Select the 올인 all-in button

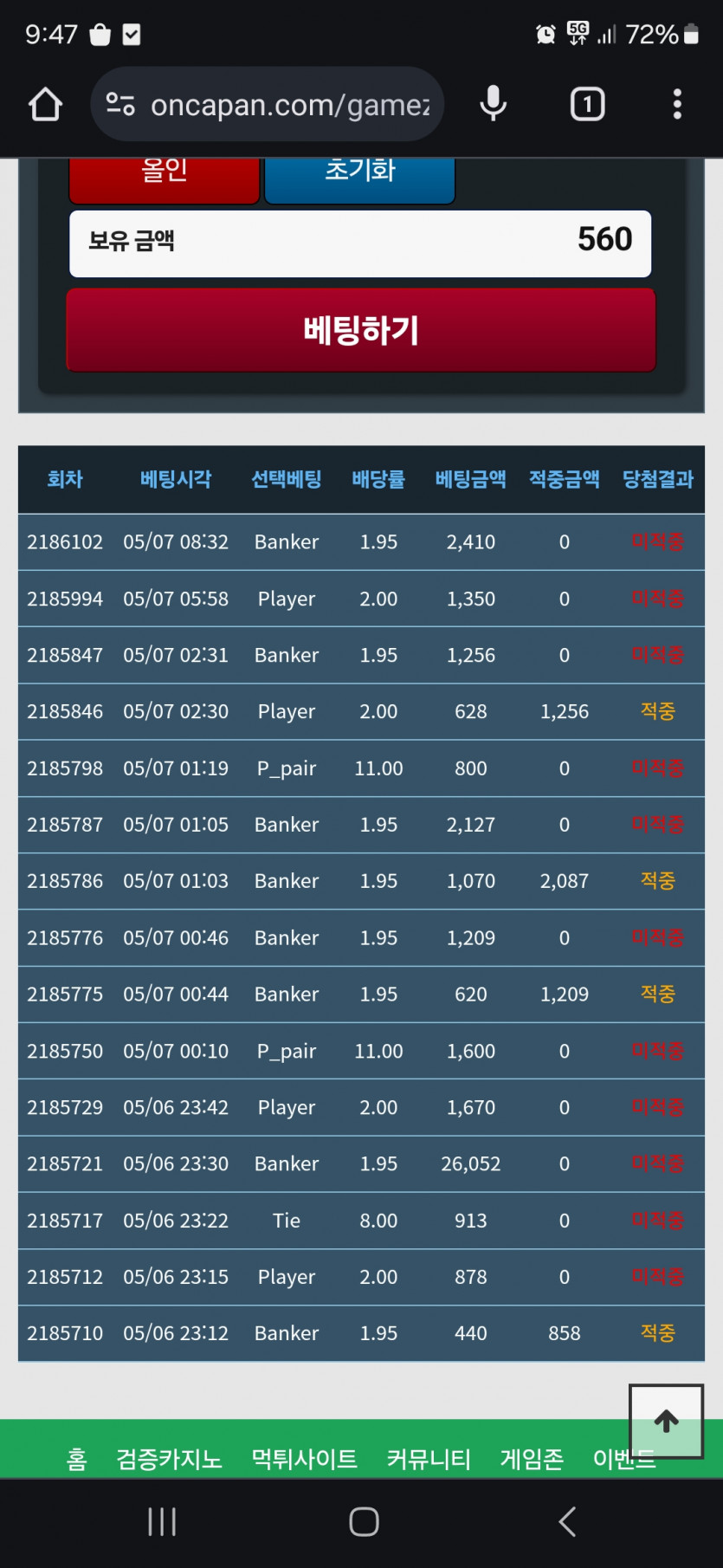click(165, 179)
